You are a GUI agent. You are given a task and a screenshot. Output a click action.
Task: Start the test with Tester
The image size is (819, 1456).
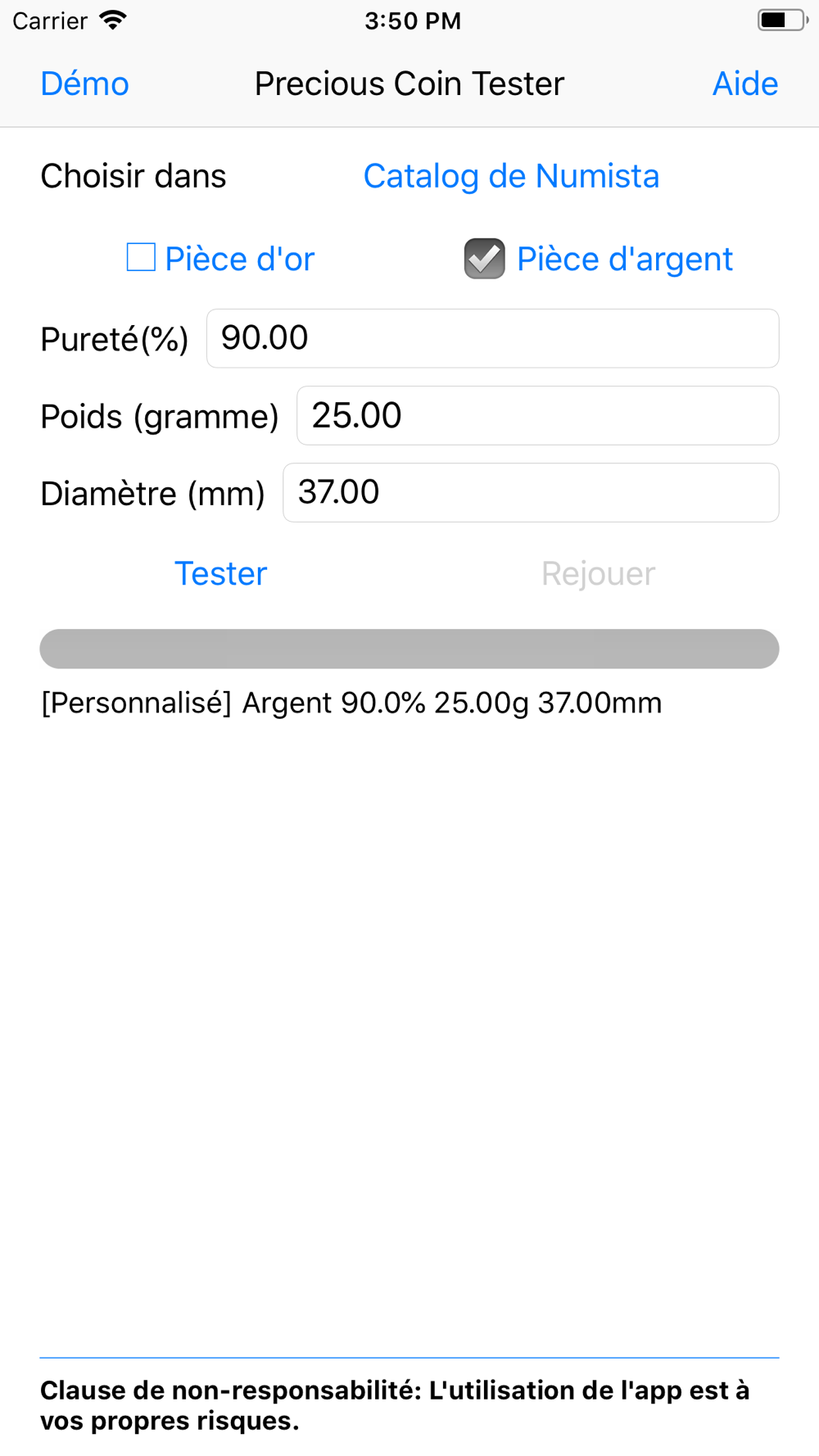(221, 573)
